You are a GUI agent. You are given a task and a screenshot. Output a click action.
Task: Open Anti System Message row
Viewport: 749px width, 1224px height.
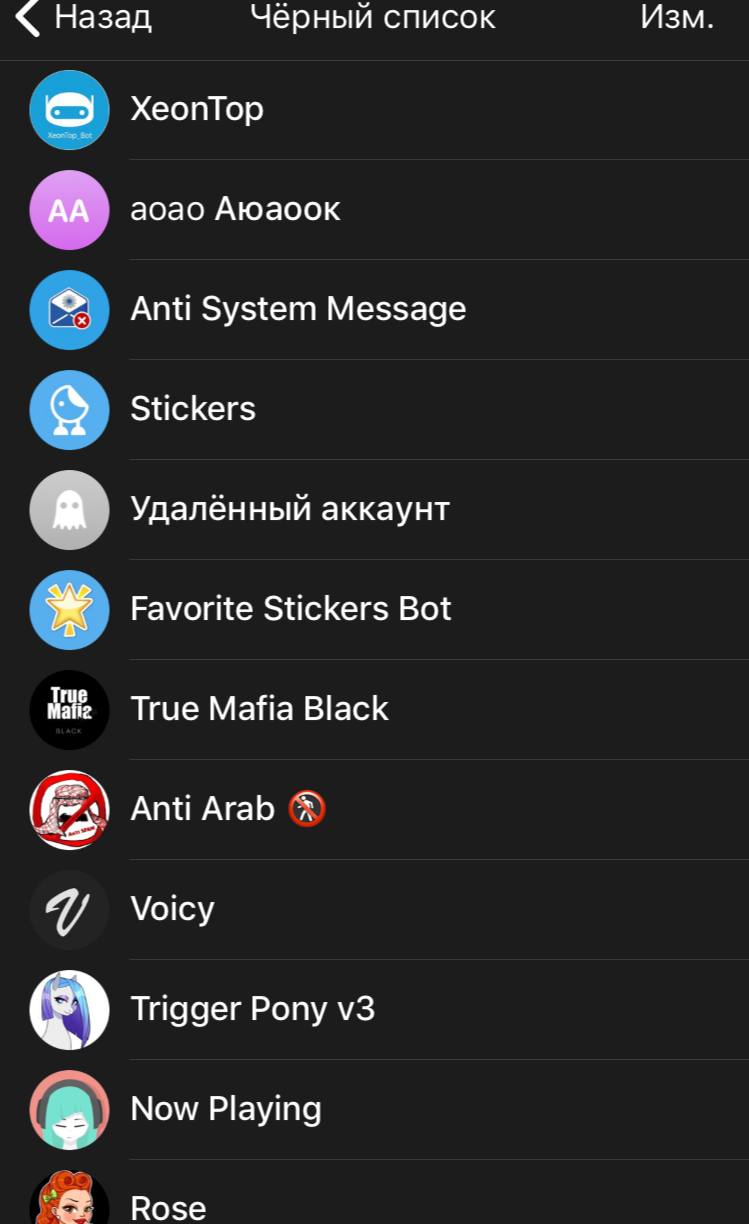click(298, 309)
